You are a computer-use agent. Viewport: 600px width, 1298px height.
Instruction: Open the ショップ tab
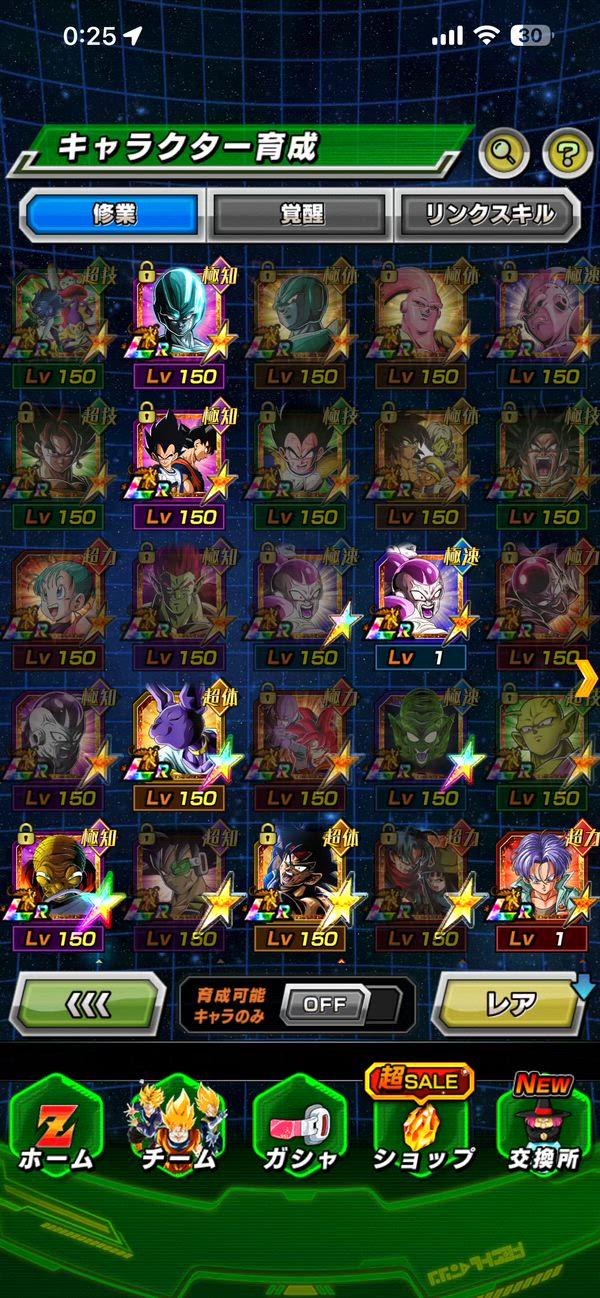pos(422,1128)
